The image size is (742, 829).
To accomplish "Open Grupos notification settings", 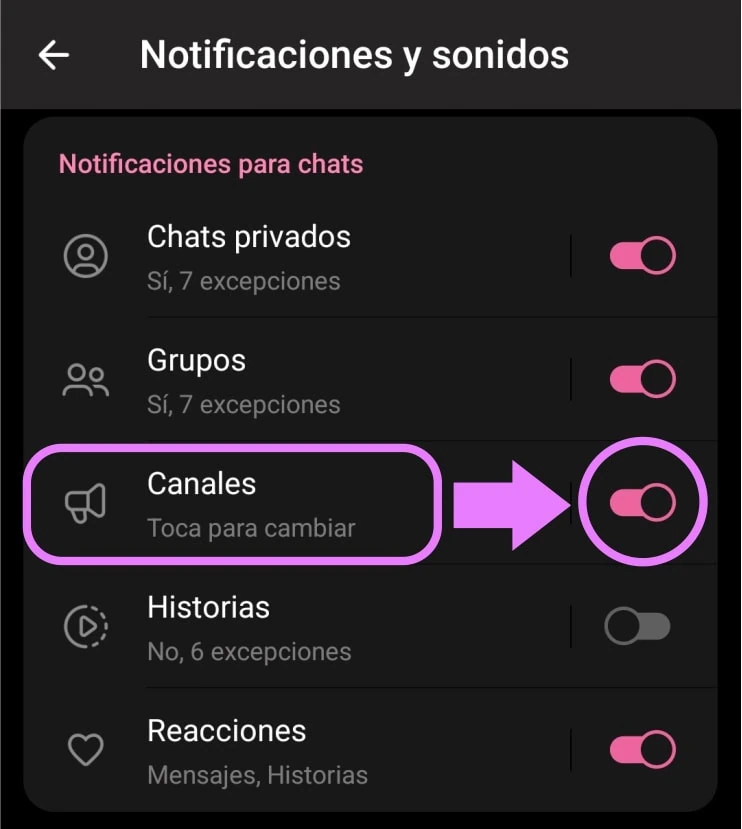I will click(296, 380).
